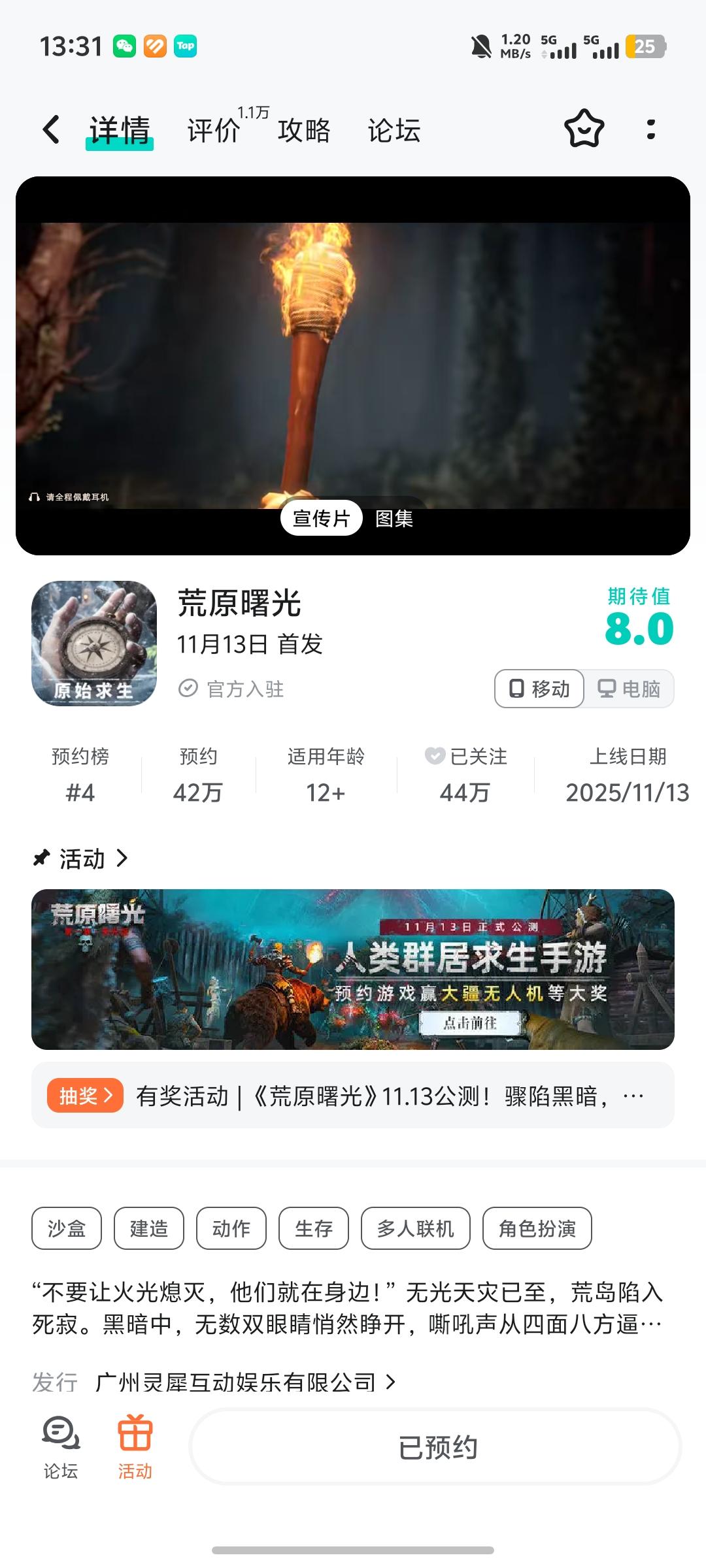Tap the 官方入驻 verified badge icon
Image resolution: width=706 pixels, height=1568 pixels.
click(x=189, y=687)
